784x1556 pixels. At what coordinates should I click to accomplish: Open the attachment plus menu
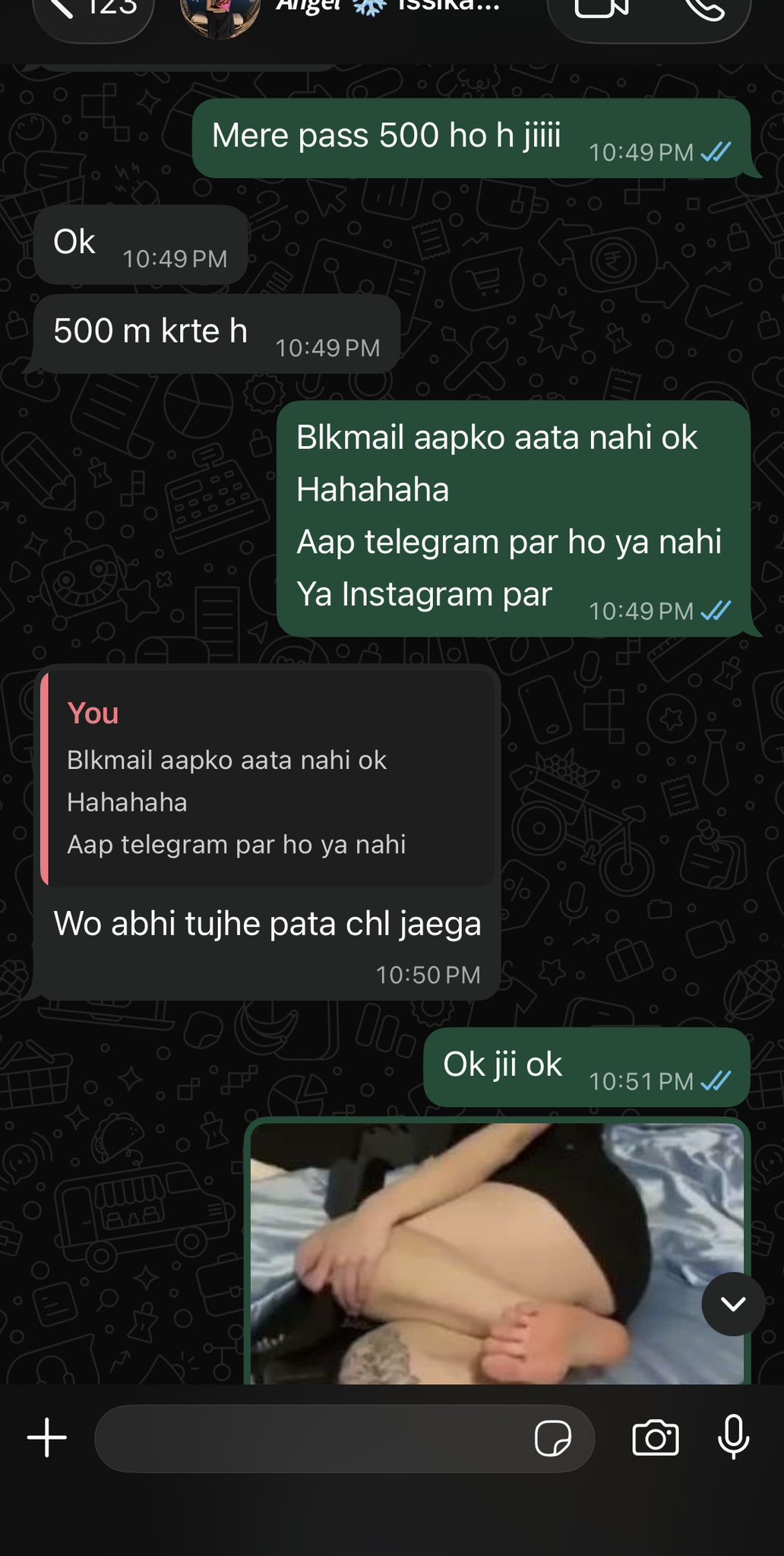pos(47,1437)
